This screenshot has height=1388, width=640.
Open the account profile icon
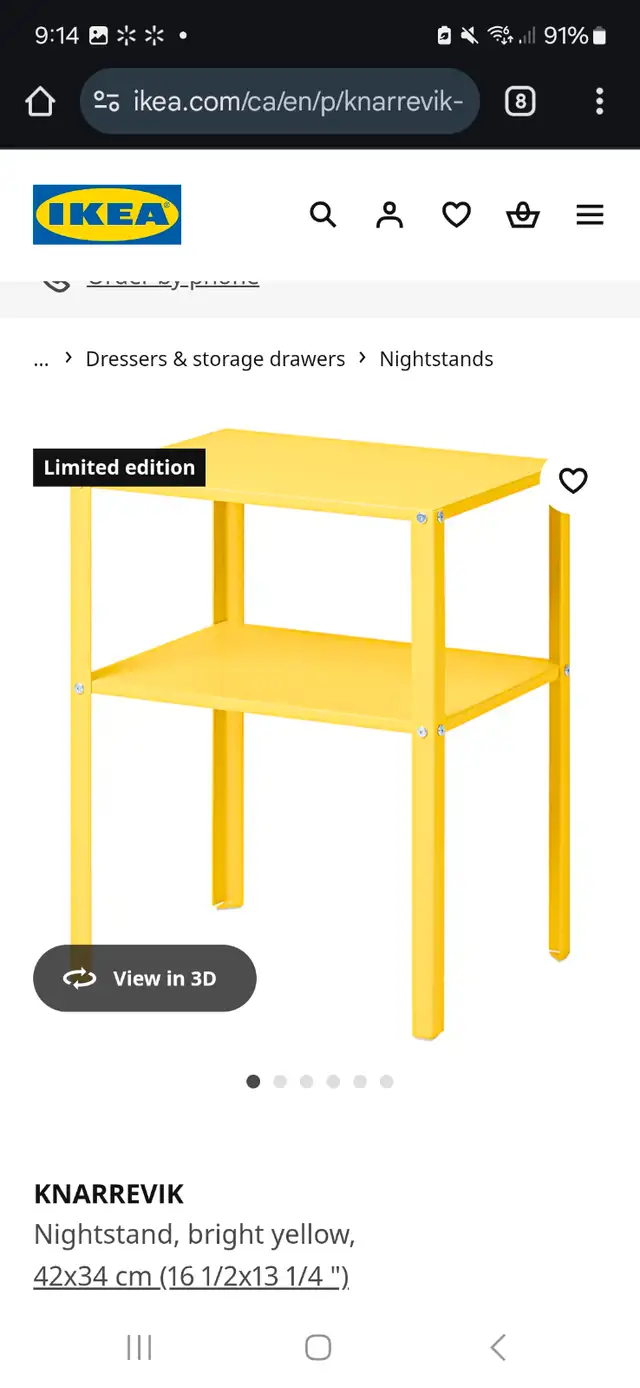pos(389,214)
